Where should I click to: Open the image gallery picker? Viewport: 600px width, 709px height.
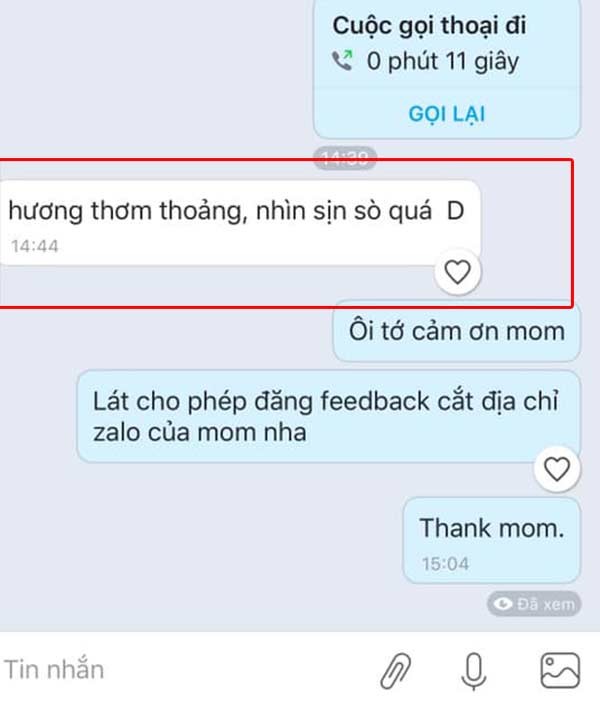point(560,670)
